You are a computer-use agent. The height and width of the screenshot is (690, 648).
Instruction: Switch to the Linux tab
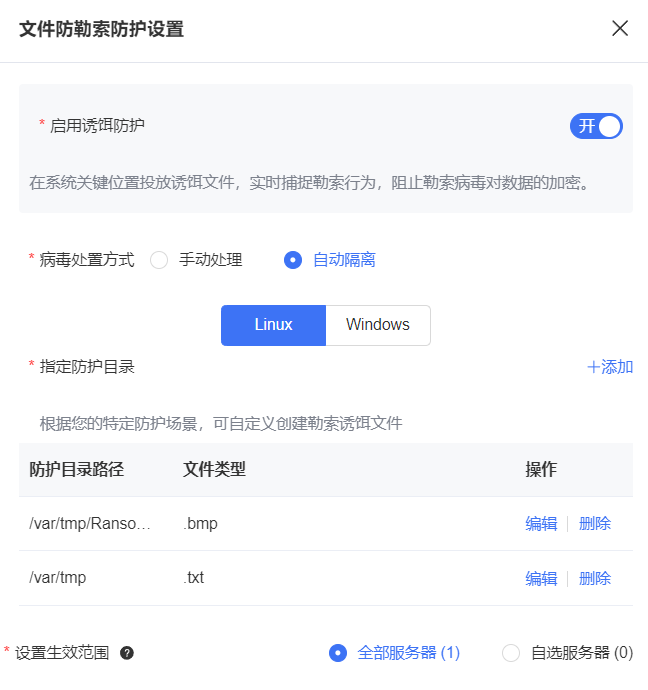coord(273,325)
